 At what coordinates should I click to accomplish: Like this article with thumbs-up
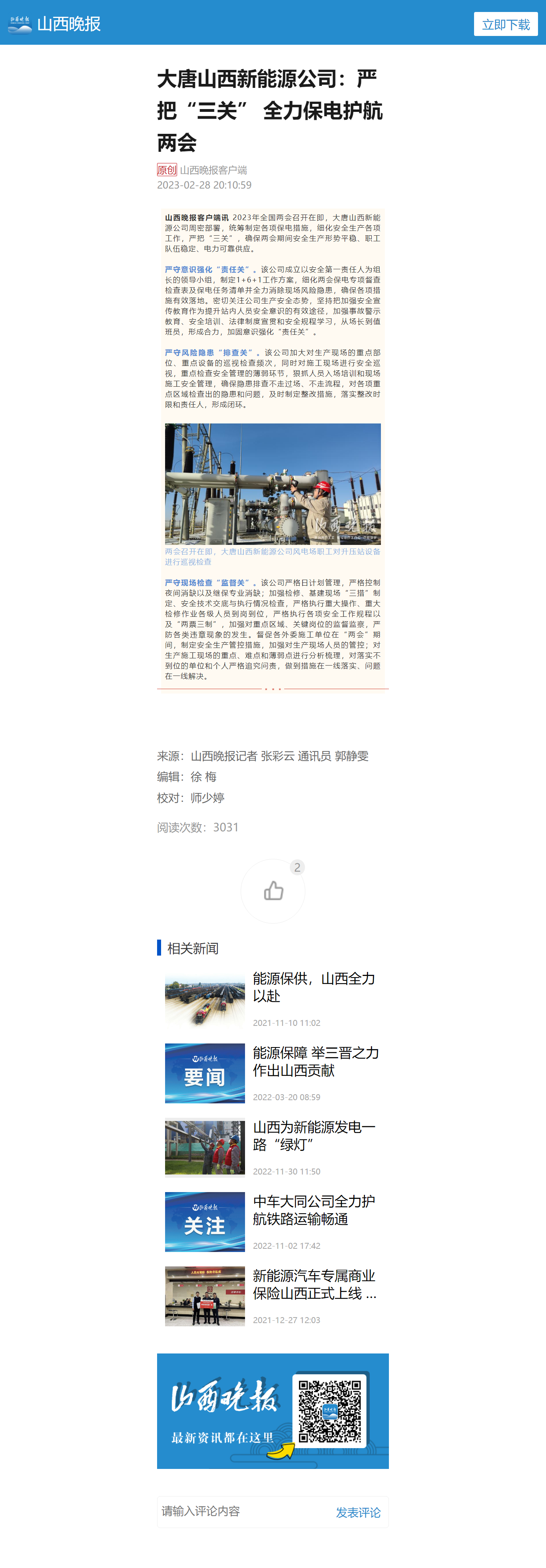(x=273, y=891)
